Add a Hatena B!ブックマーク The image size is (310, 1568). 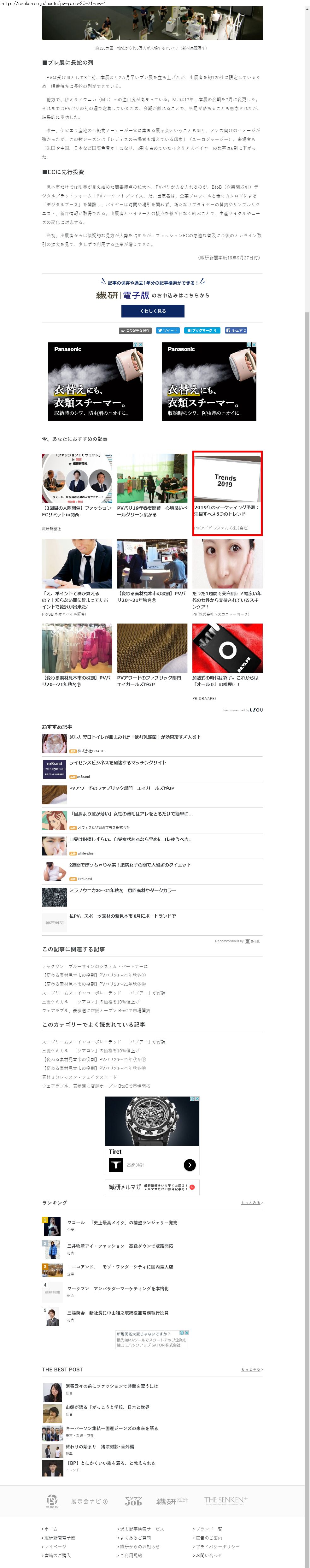pos(202,330)
